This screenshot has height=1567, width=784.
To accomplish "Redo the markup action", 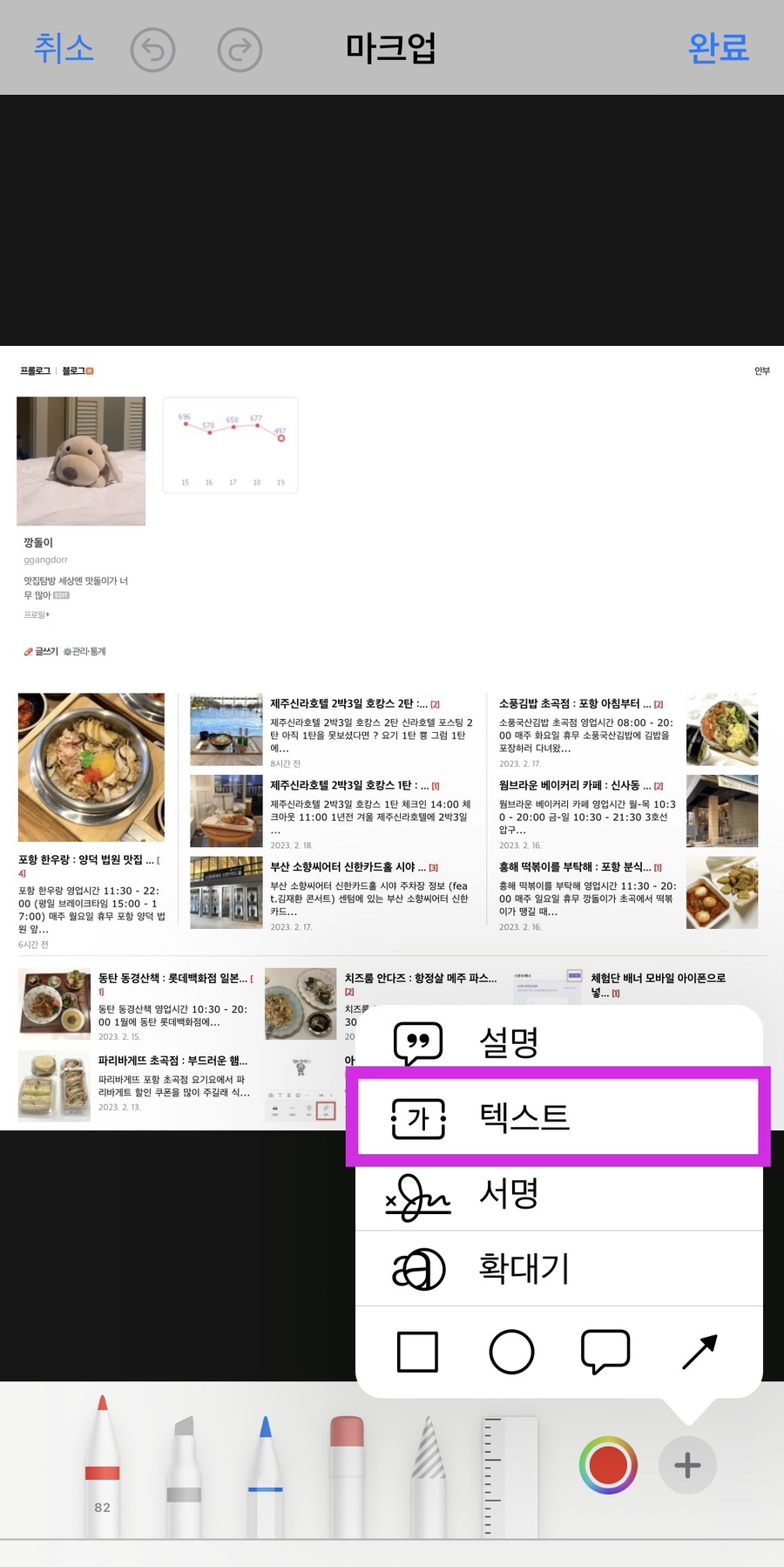I will (x=240, y=50).
